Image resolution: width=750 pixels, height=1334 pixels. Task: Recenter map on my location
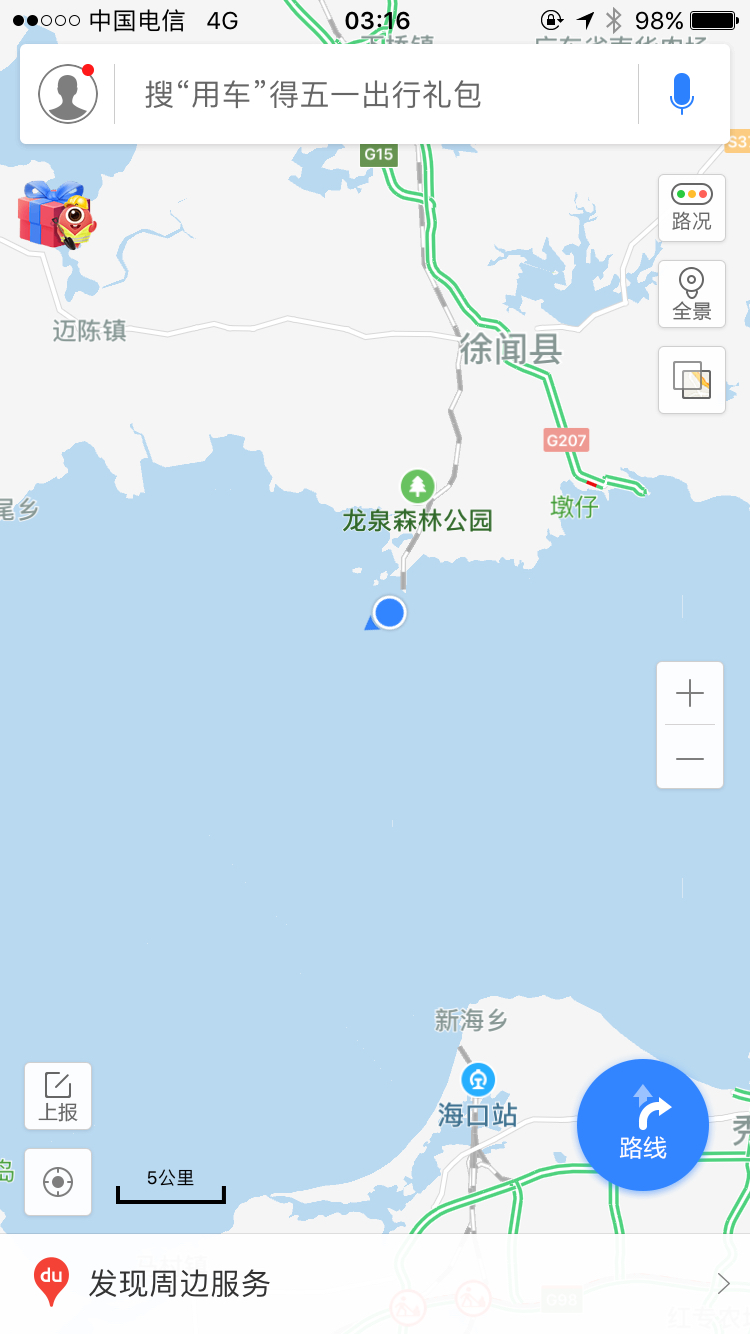pos(58,1182)
